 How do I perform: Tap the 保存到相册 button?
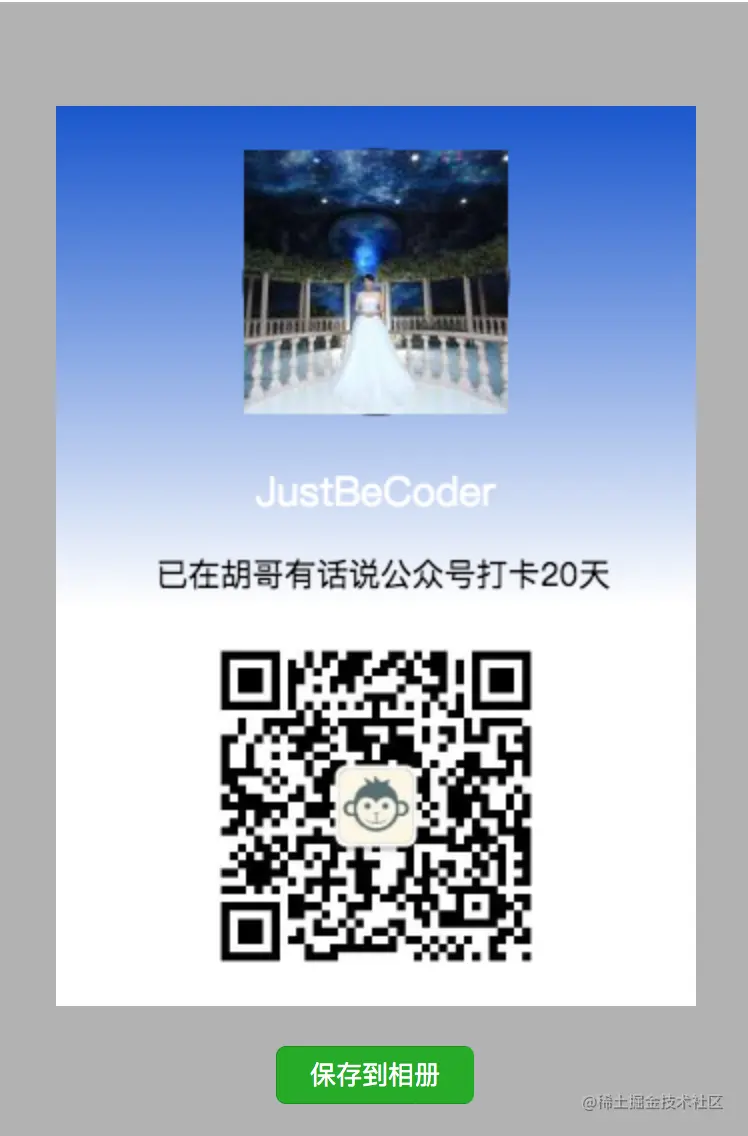click(x=374, y=1075)
